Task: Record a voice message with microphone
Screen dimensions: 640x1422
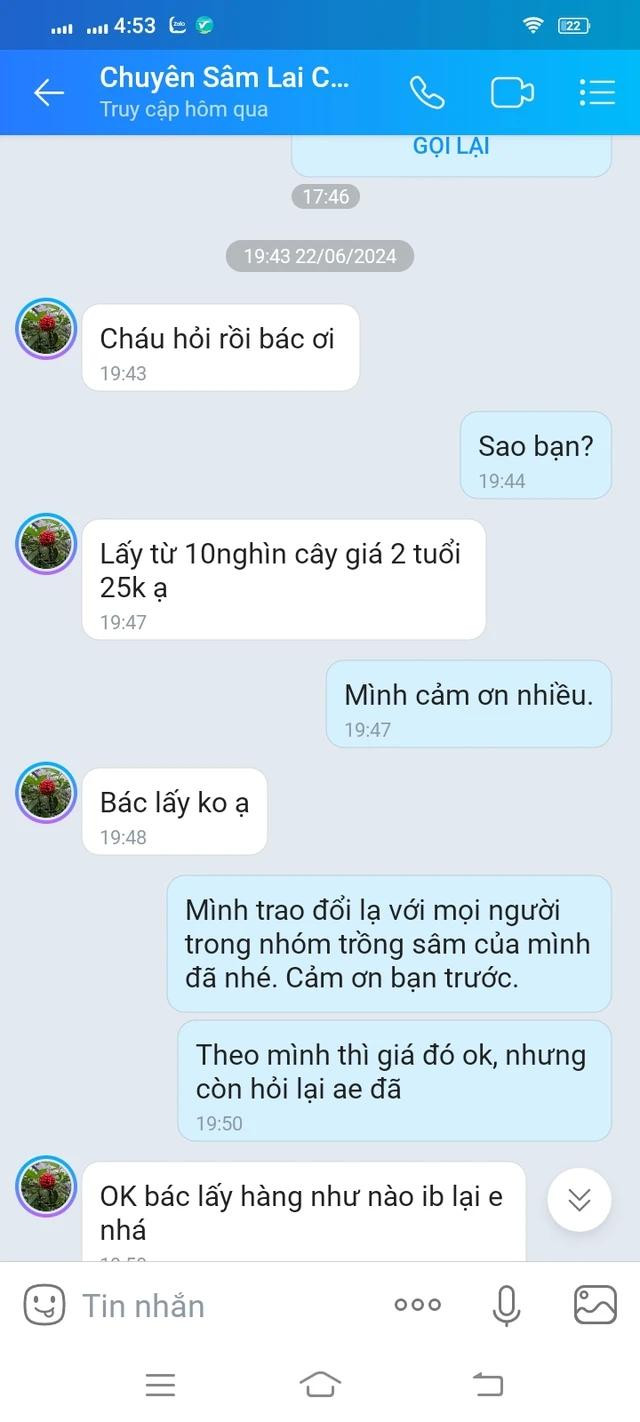Action: pos(507,1305)
